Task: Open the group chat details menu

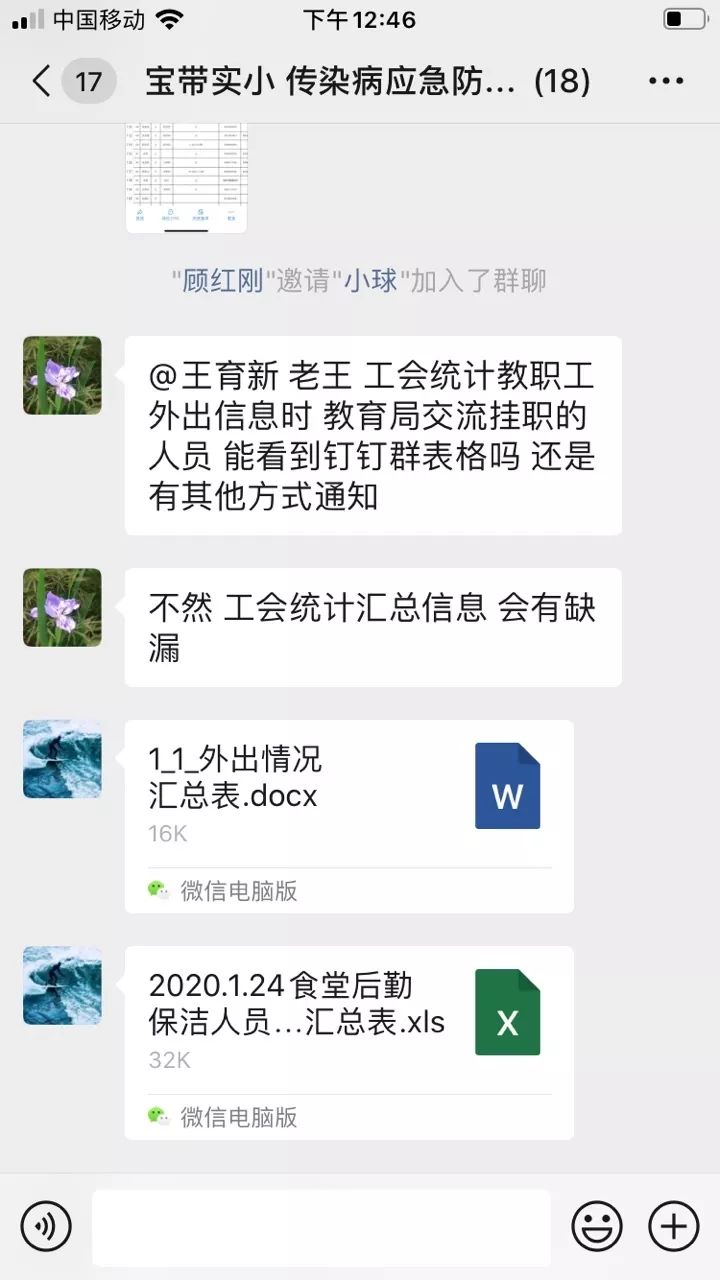Action: (666, 81)
